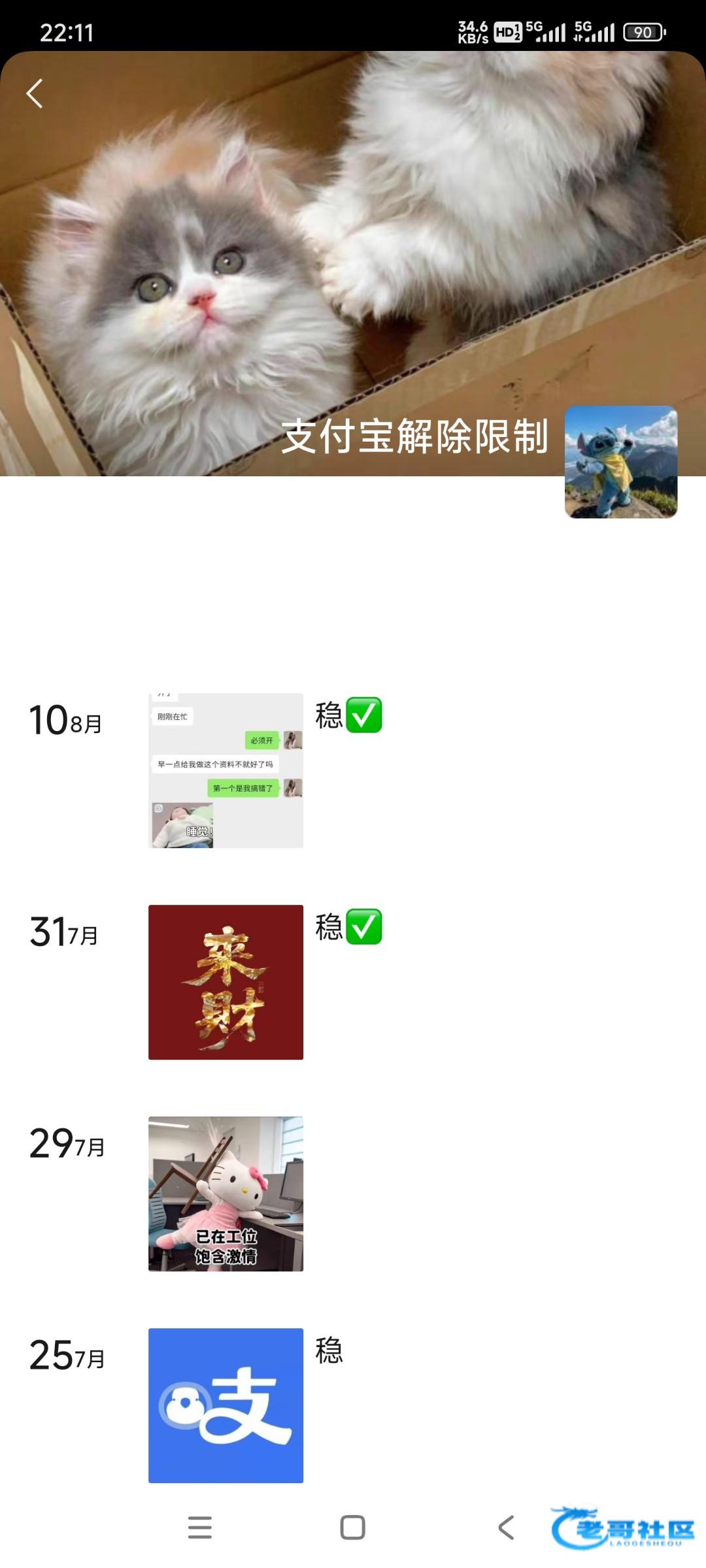Open the 10 August chat screenshot post
706x1568 pixels.
point(226,770)
